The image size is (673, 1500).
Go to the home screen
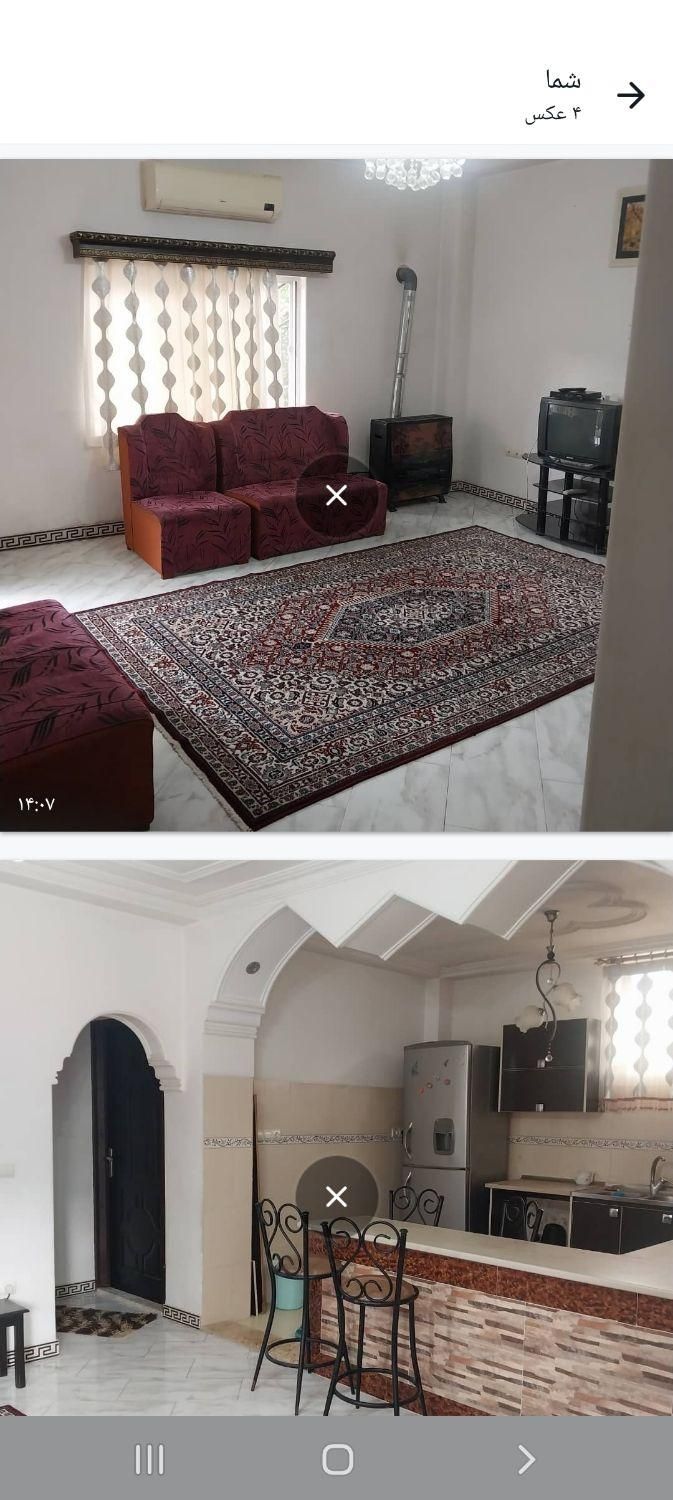(337, 1460)
